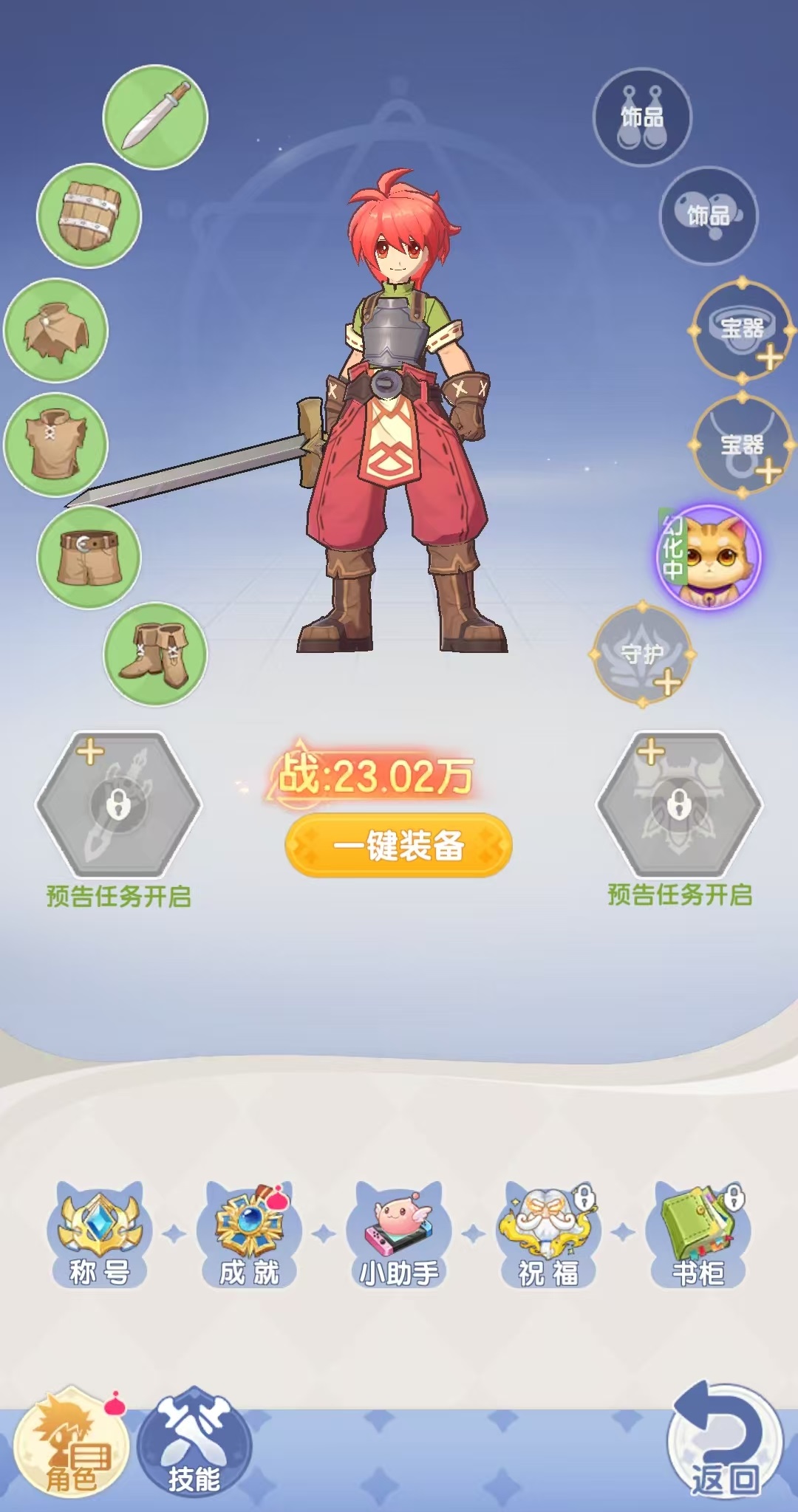Add a 守护 guardian
Viewport: 798px width, 1512px height.
tap(642, 654)
